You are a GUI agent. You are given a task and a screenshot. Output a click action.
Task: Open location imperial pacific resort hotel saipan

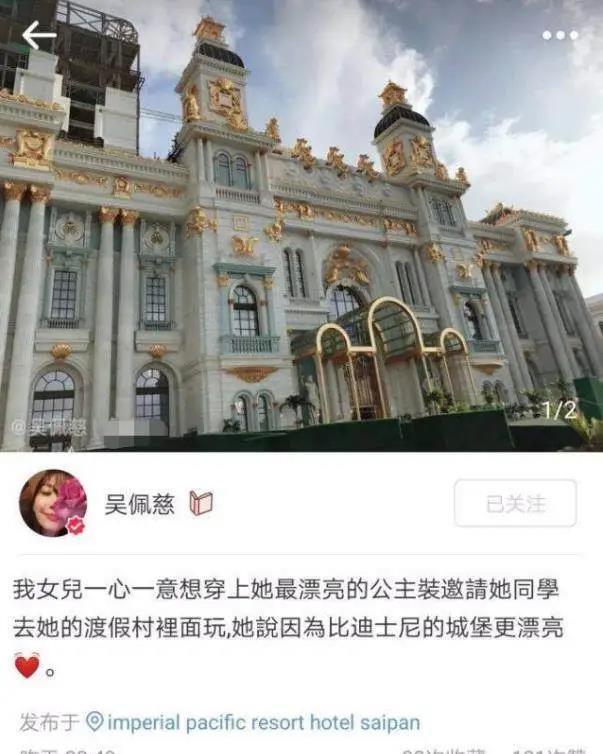coord(253,722)
